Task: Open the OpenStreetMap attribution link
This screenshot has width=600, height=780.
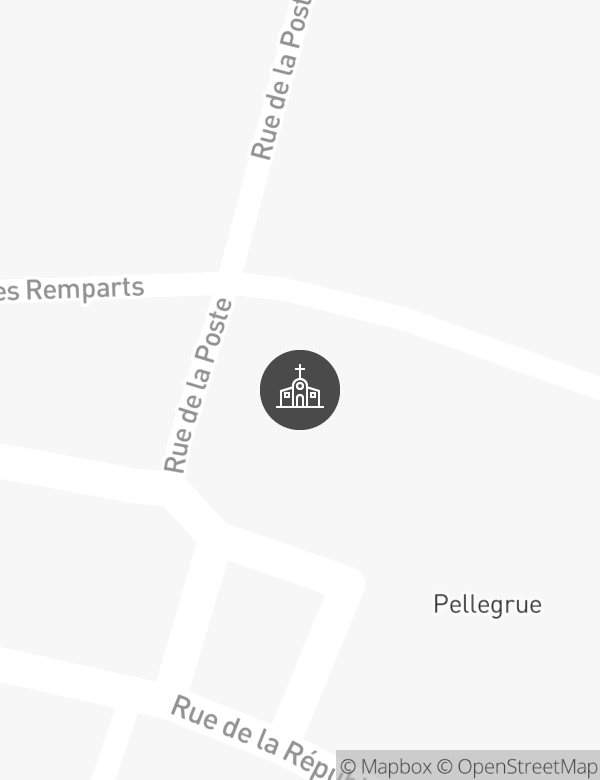Action: (x=518, y=767)
